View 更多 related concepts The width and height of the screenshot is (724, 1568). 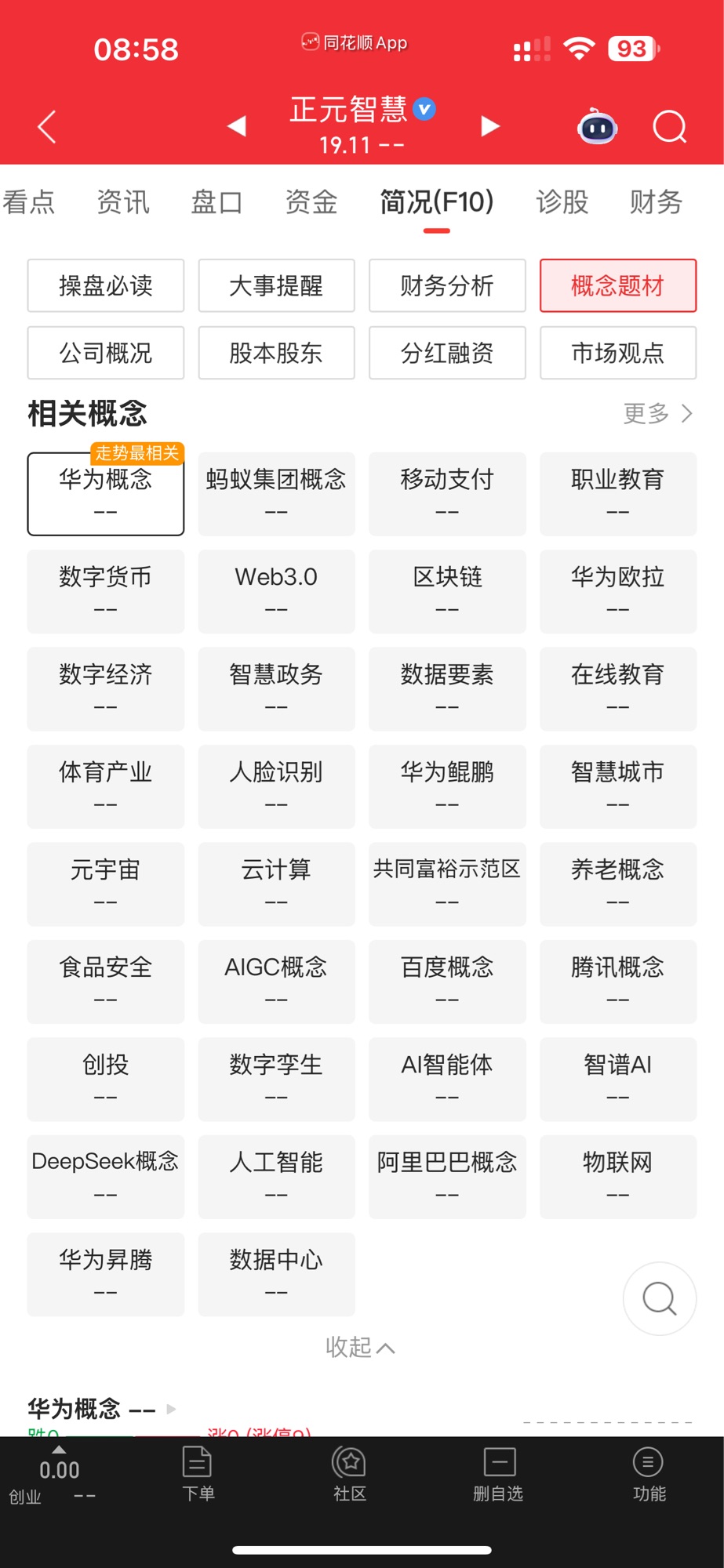click(657, 413)
